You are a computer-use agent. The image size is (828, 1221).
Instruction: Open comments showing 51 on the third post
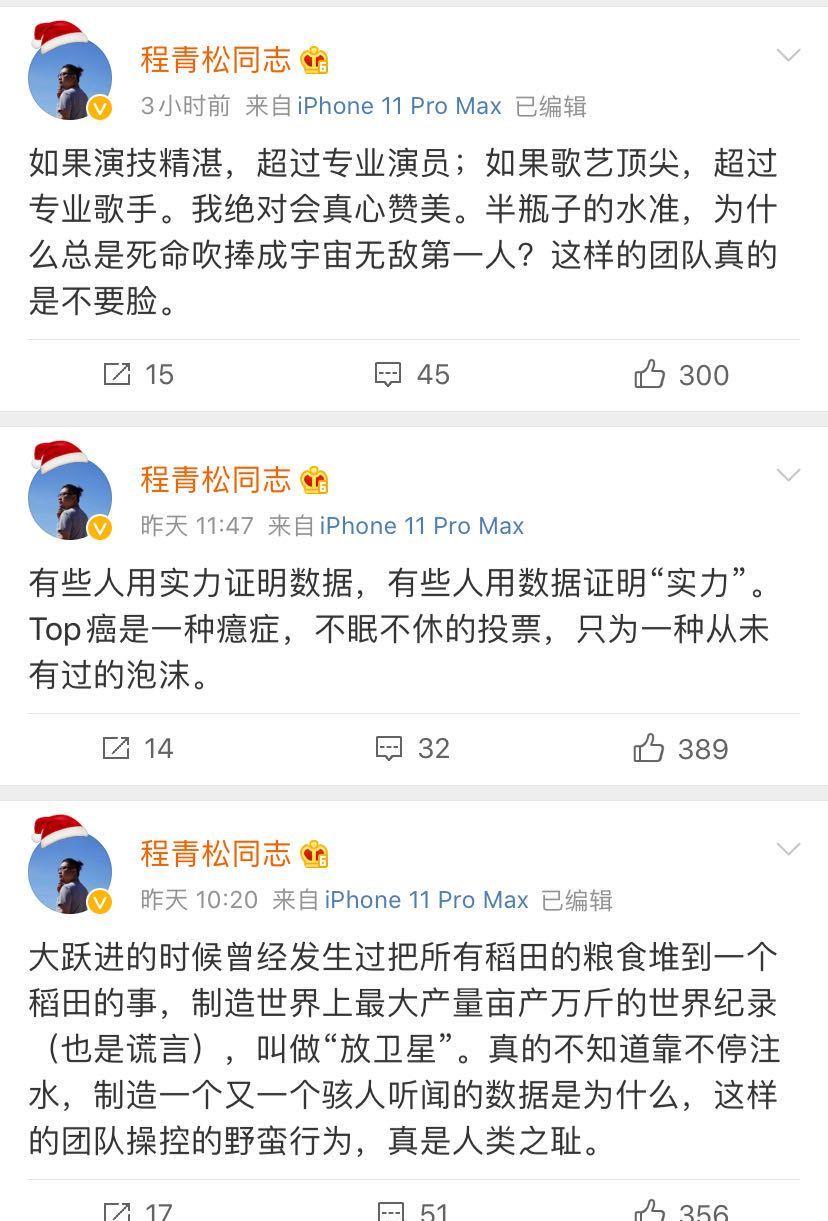pos(389,1206)
